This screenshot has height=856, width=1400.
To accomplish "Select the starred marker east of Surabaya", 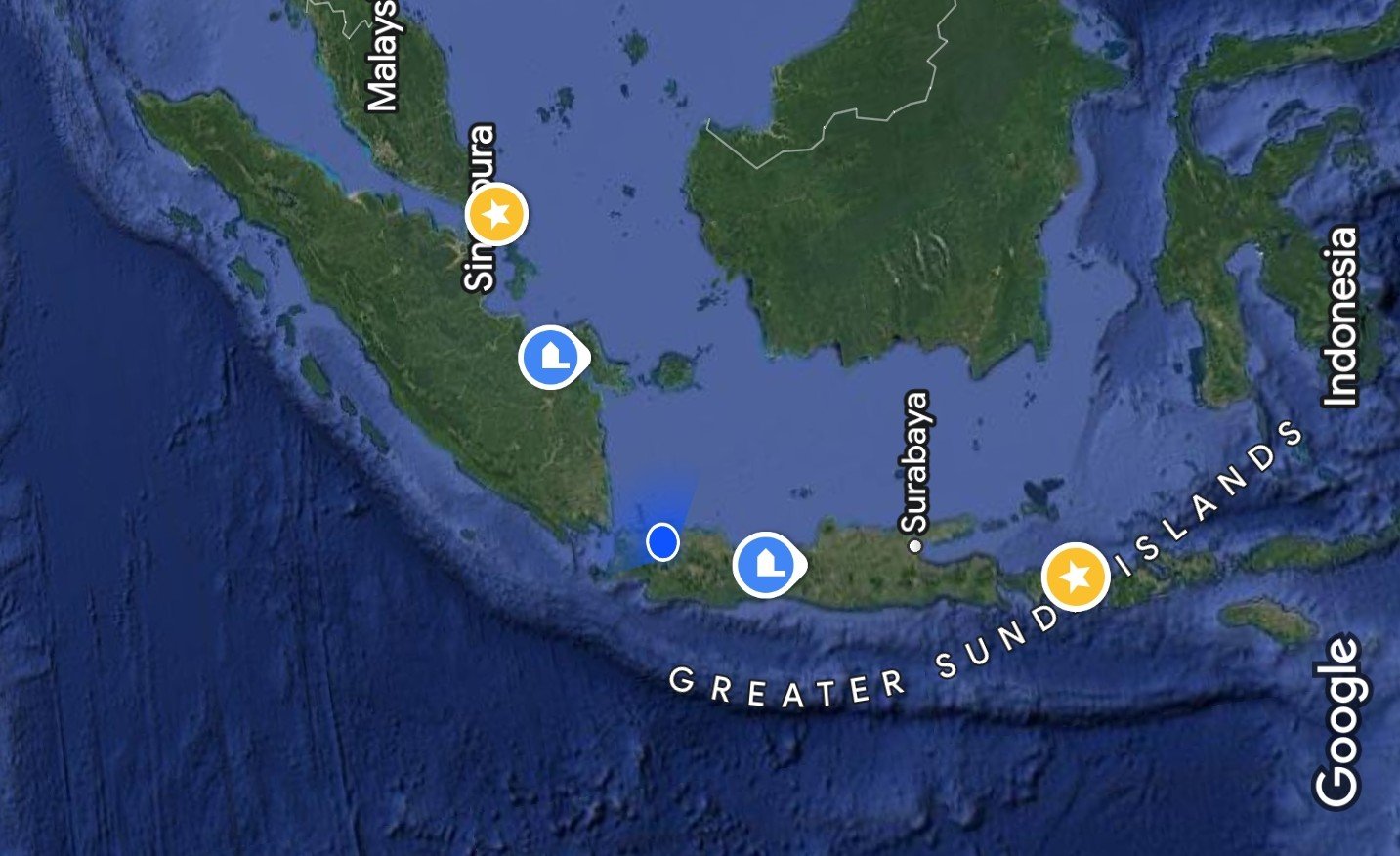I will (1075, 576).
